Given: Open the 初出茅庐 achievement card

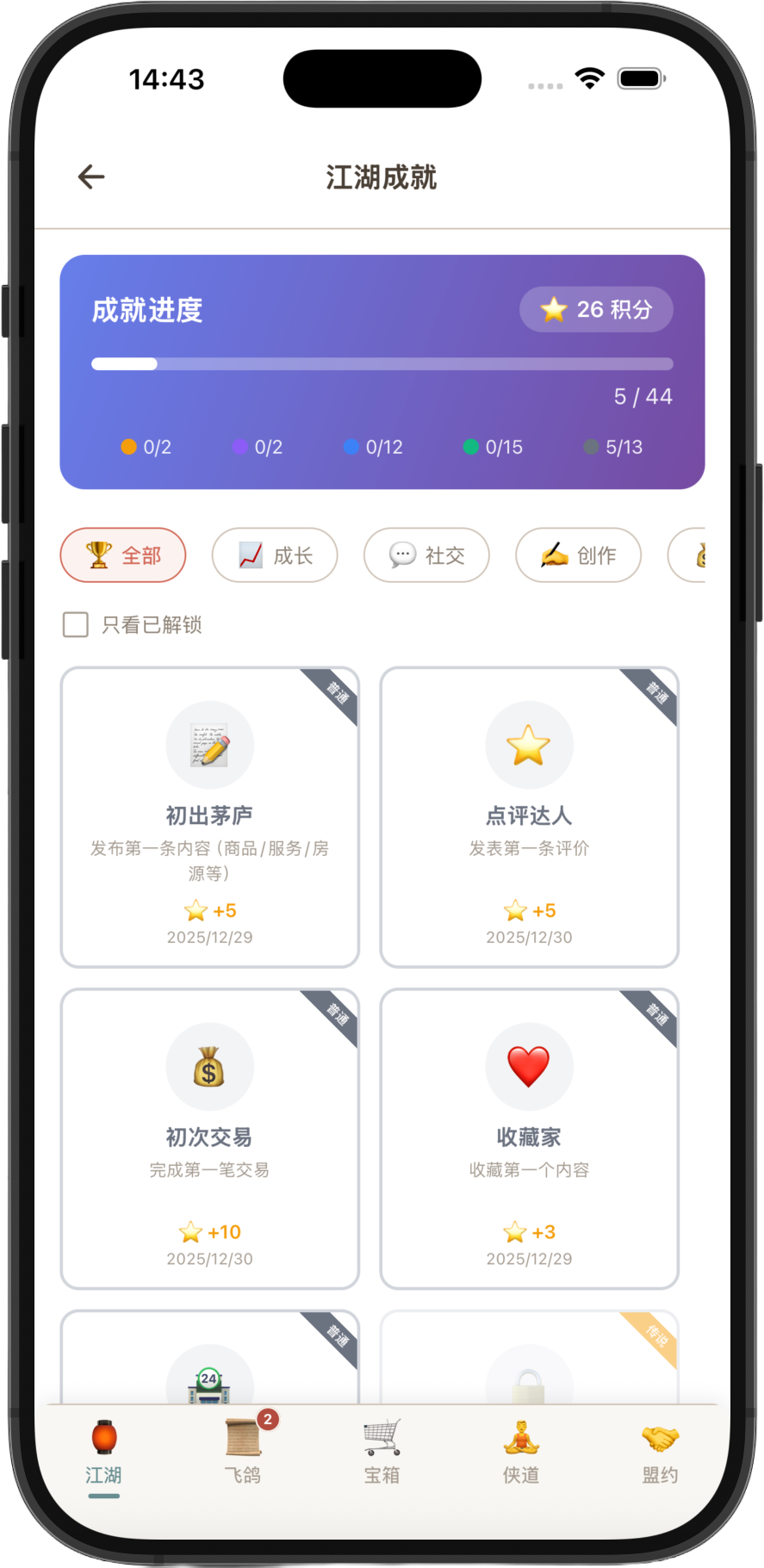Looking at the screenshot, I should (209, 817).
